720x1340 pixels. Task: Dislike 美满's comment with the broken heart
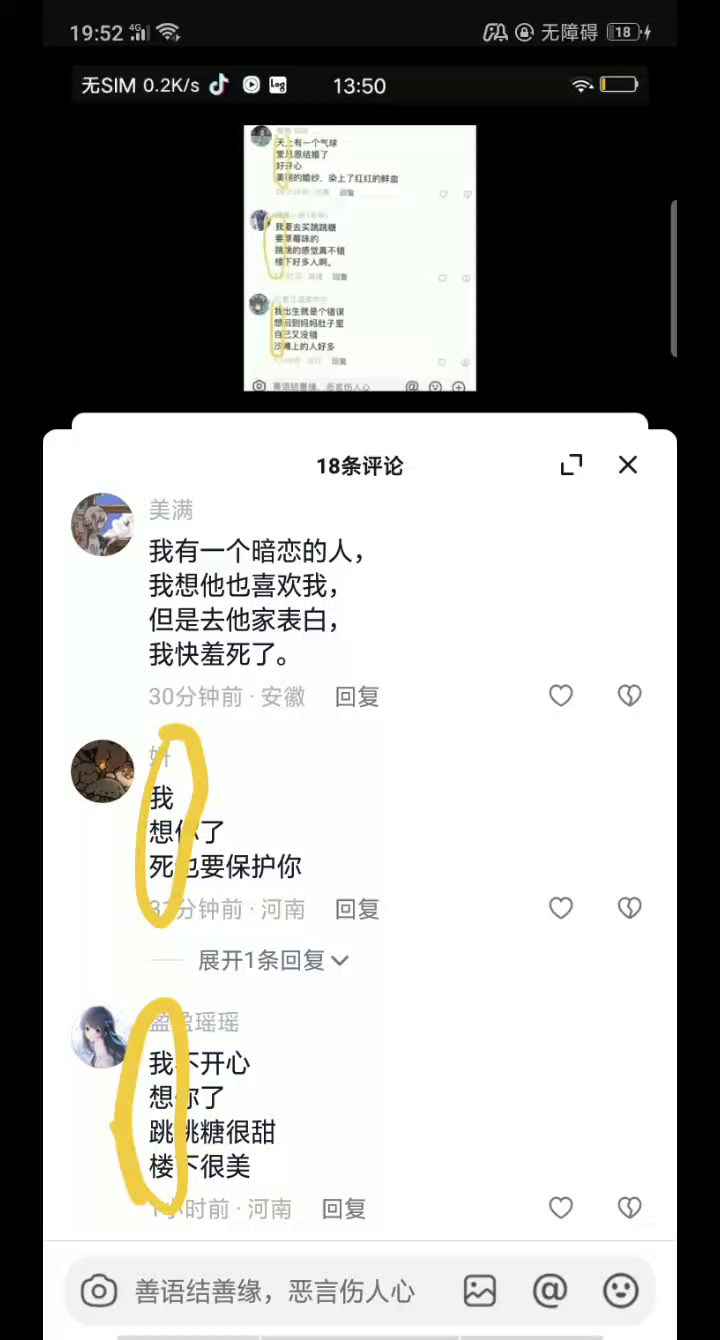click(629, 696)
